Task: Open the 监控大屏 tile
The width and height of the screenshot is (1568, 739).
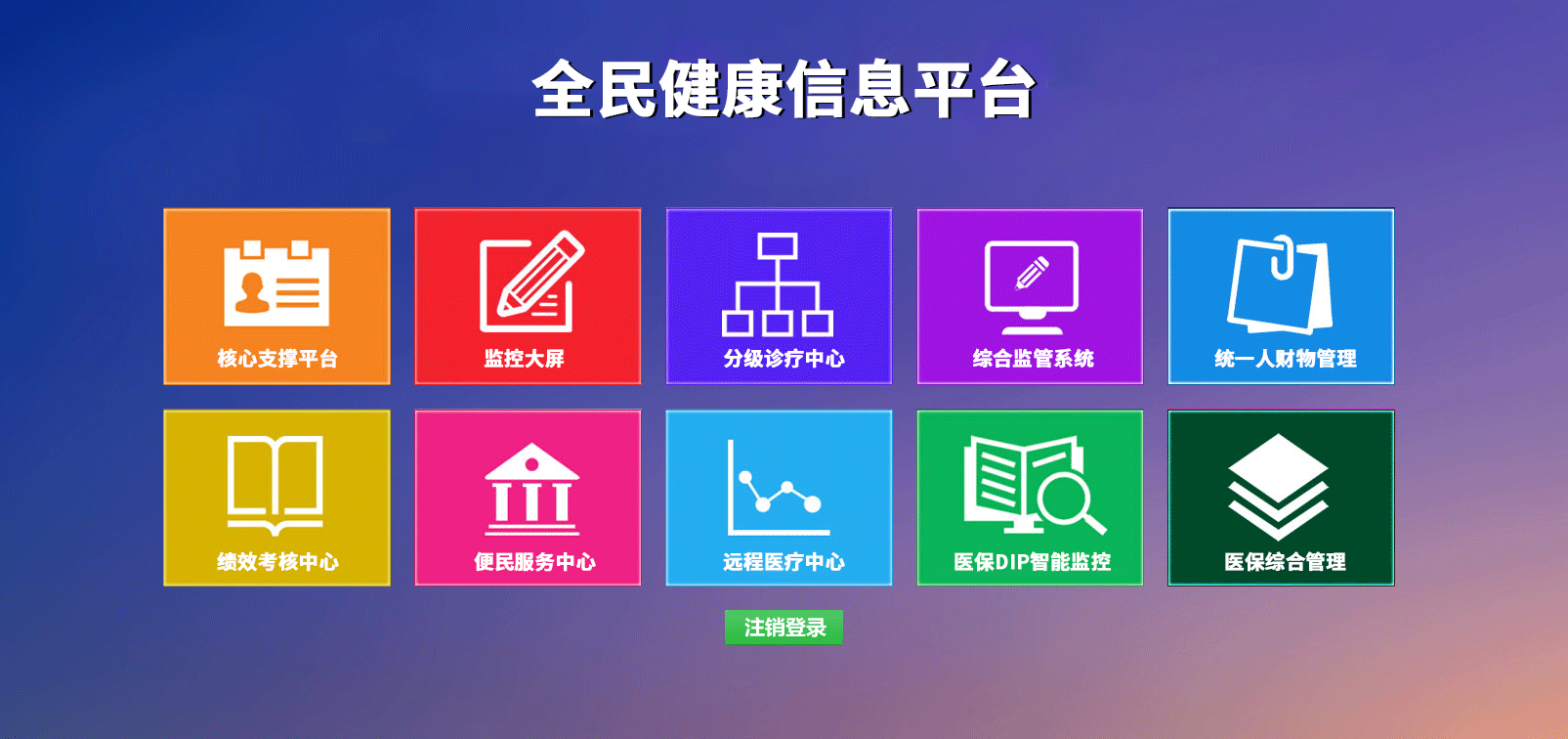Action: (528, 296)
